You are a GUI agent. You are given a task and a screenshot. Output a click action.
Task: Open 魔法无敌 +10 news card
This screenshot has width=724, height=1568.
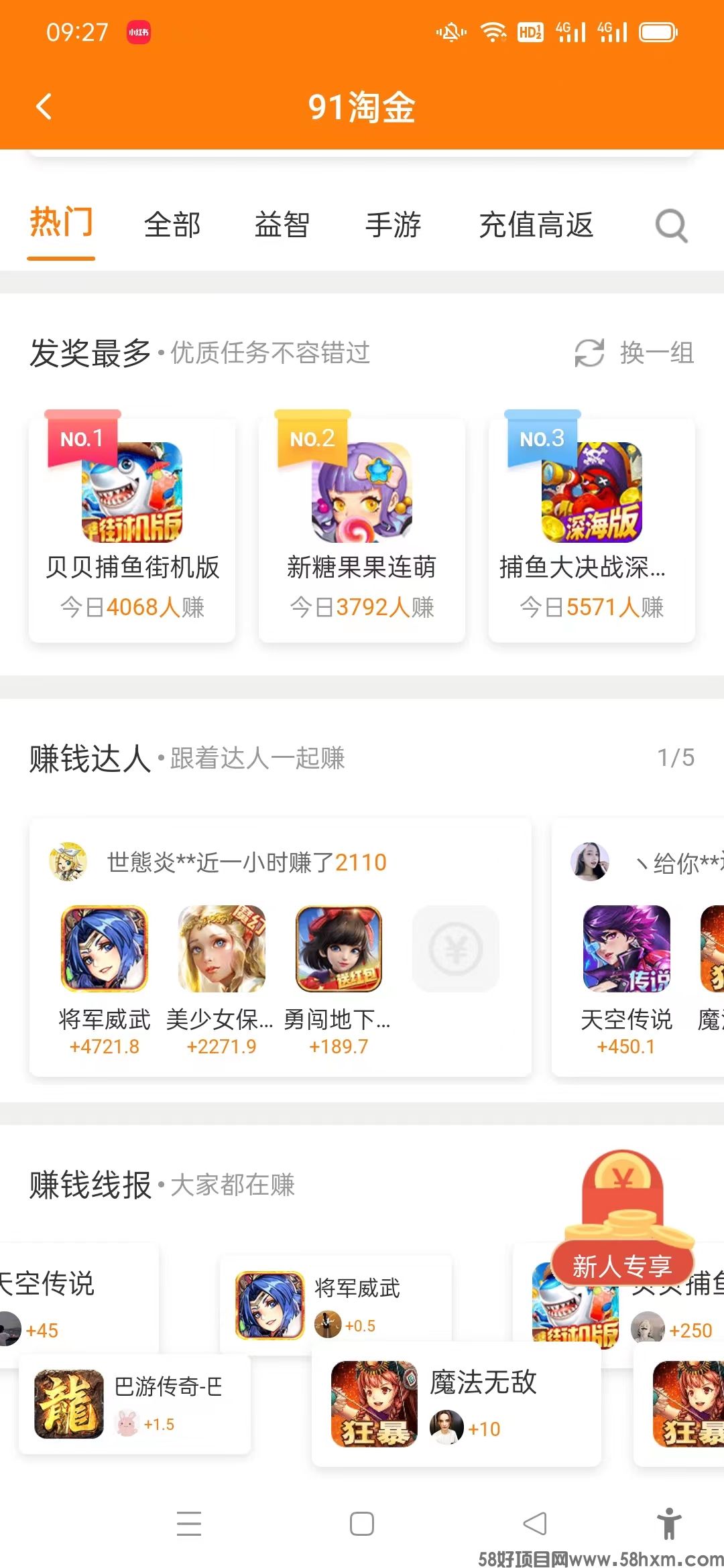tap(456, 1404)
